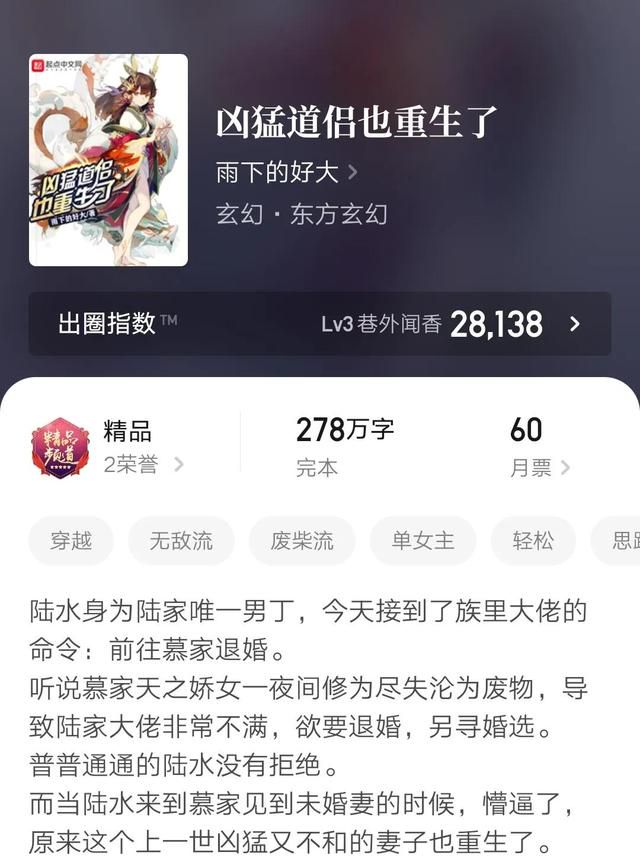Screen dimensions: 640x868
Task: Open the 出圈指数 ranking details
Action: coord(319,323)
